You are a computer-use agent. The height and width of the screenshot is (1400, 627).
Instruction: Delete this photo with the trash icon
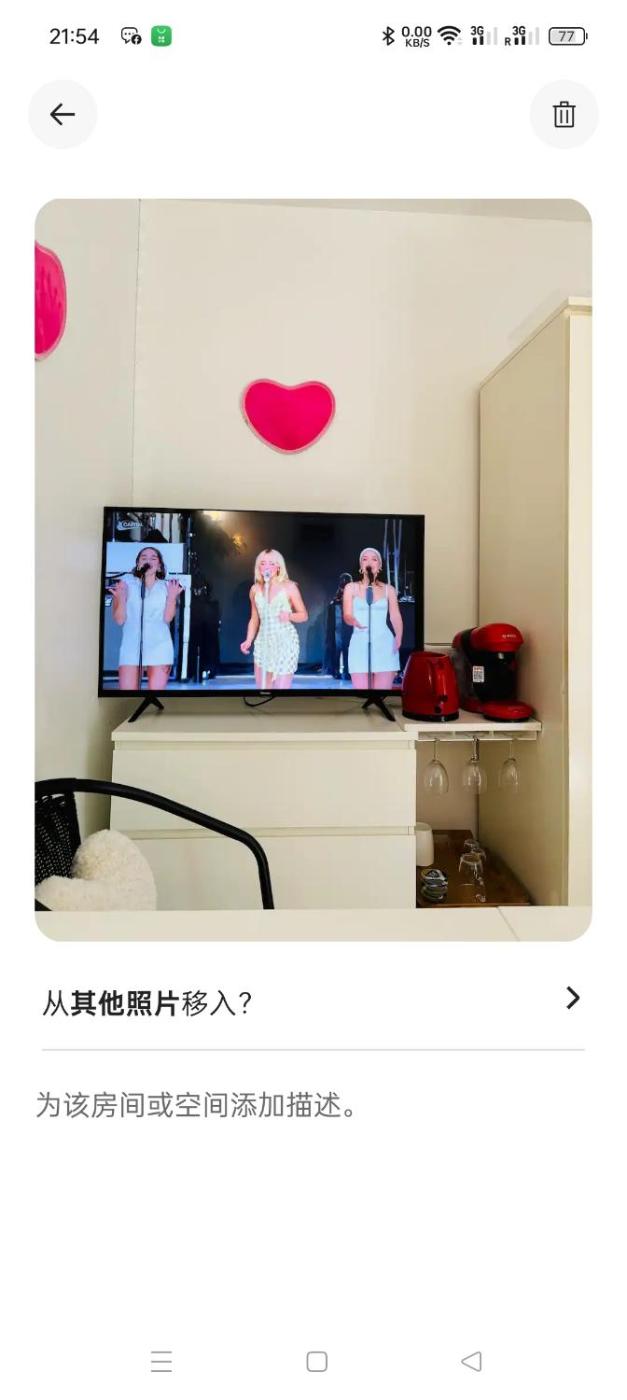[x=564, y=114]
